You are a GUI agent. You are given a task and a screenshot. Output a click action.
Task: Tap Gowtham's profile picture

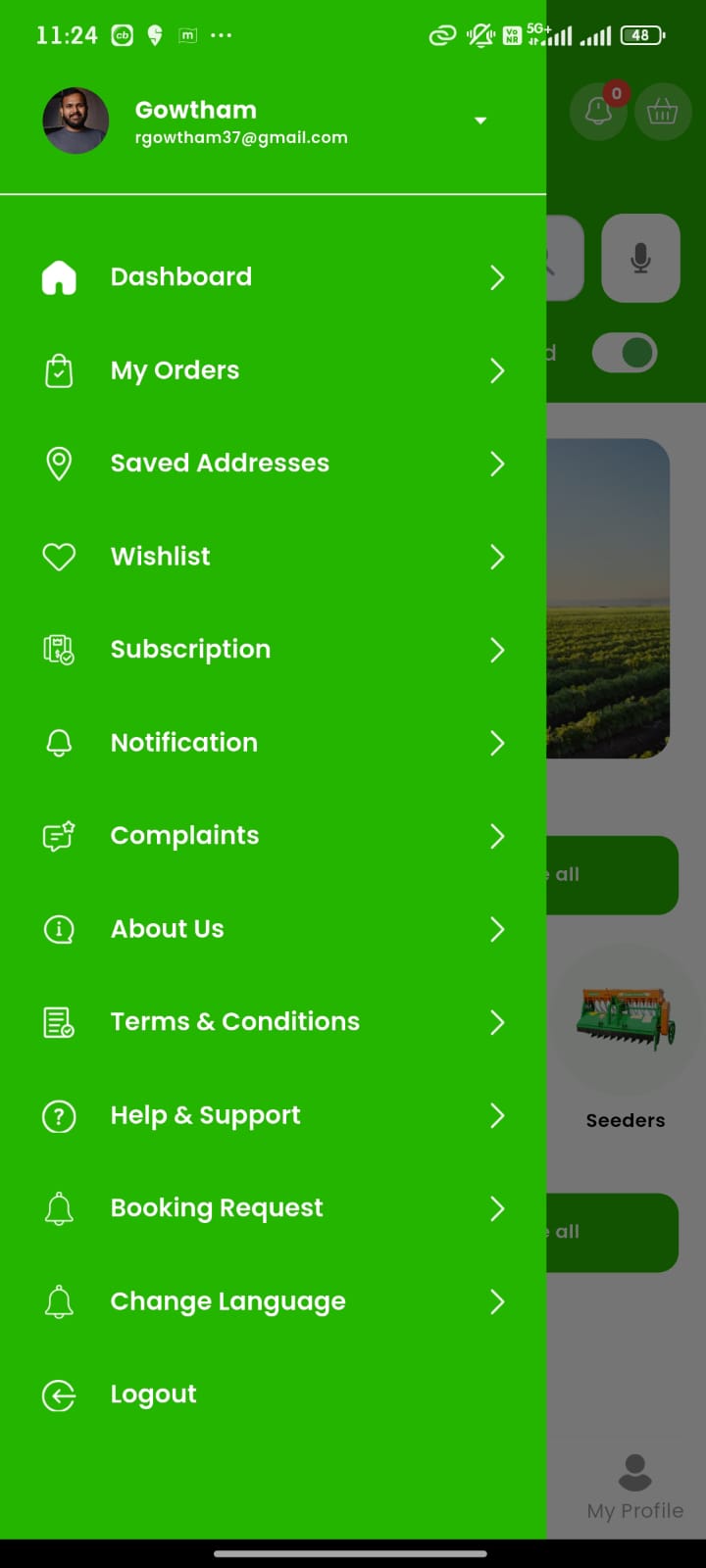pyautogui.click(x=76, y=121)
